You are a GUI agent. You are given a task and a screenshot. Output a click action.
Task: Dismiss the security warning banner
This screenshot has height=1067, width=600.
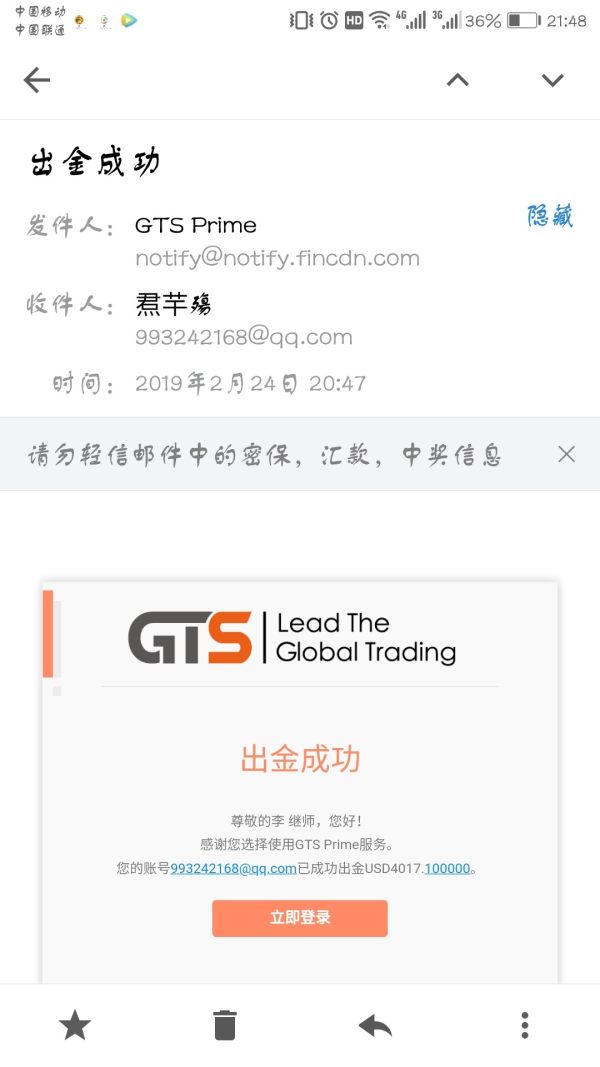[566, 454]
